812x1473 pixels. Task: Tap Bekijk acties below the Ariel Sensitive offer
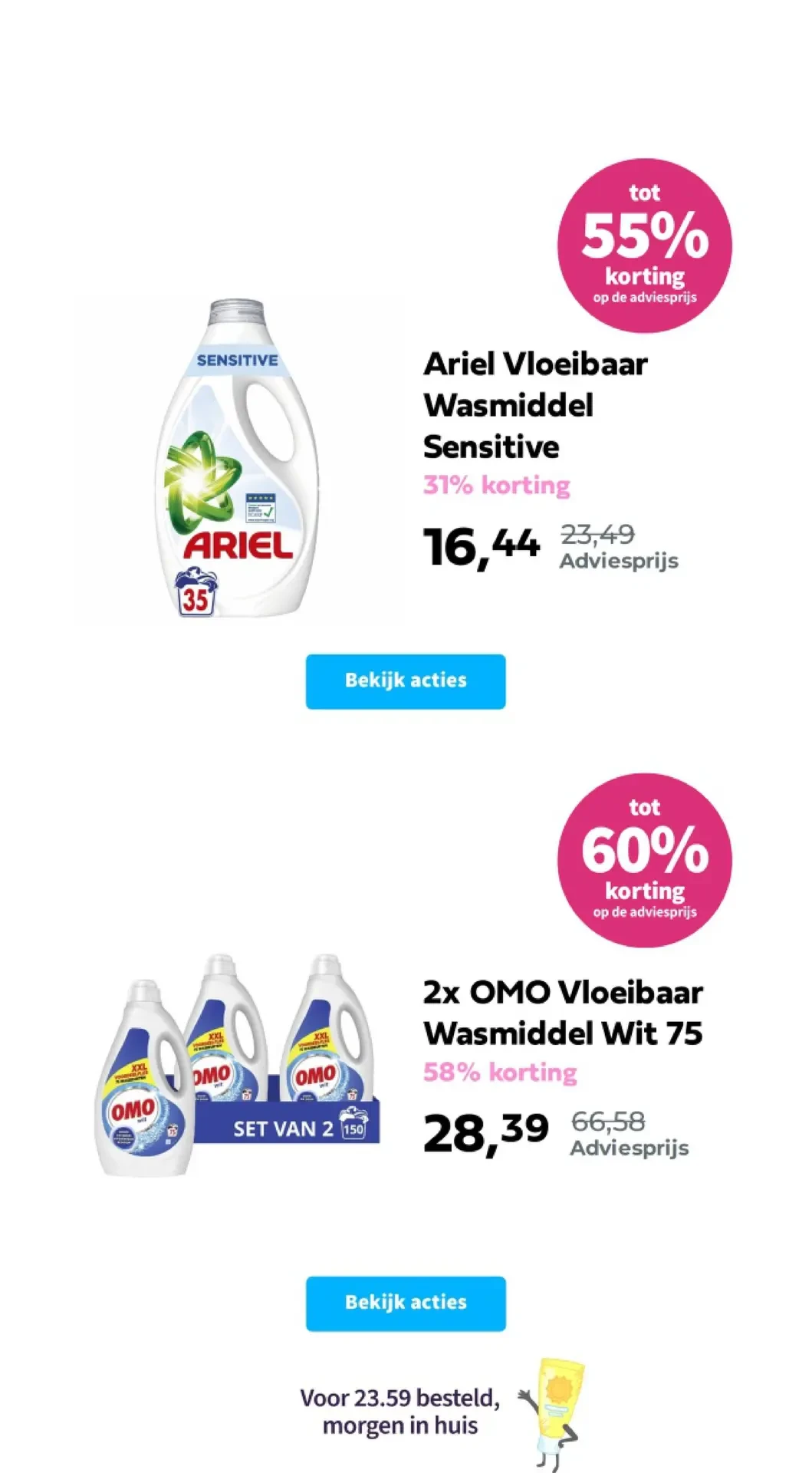tap(406, 680)
